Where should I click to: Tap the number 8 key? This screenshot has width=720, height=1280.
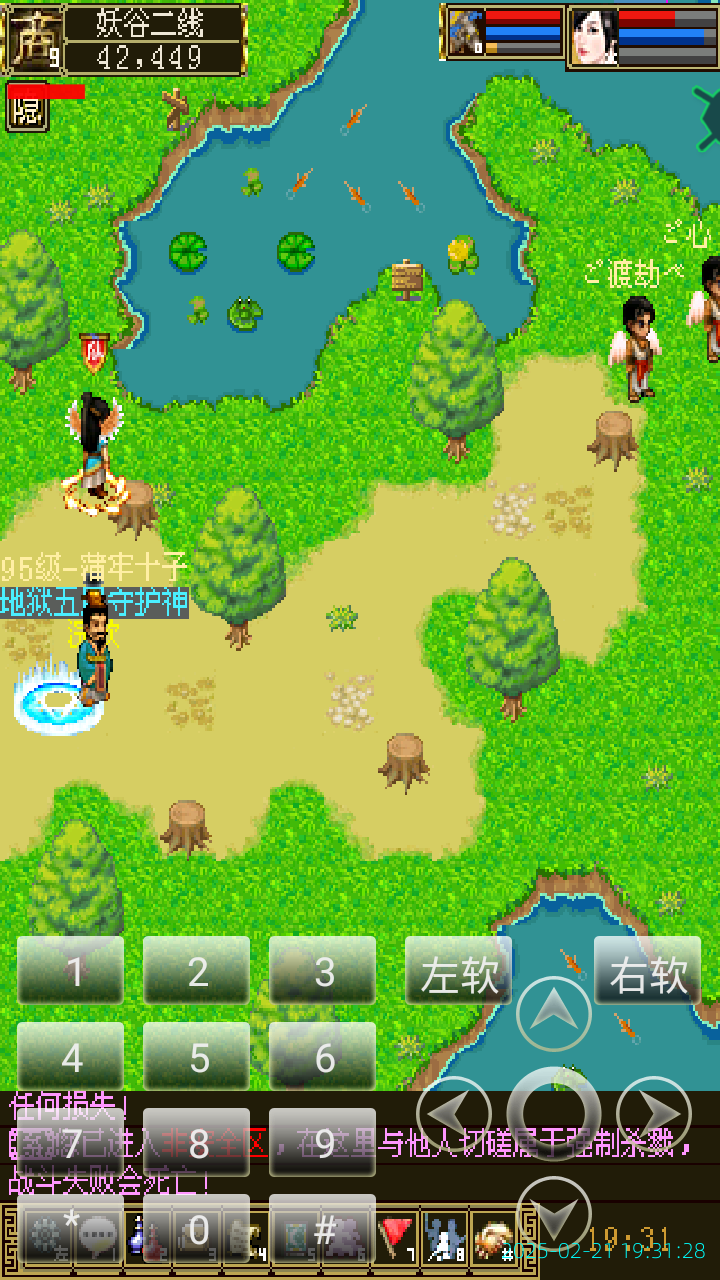click(x=197, y=1142)
